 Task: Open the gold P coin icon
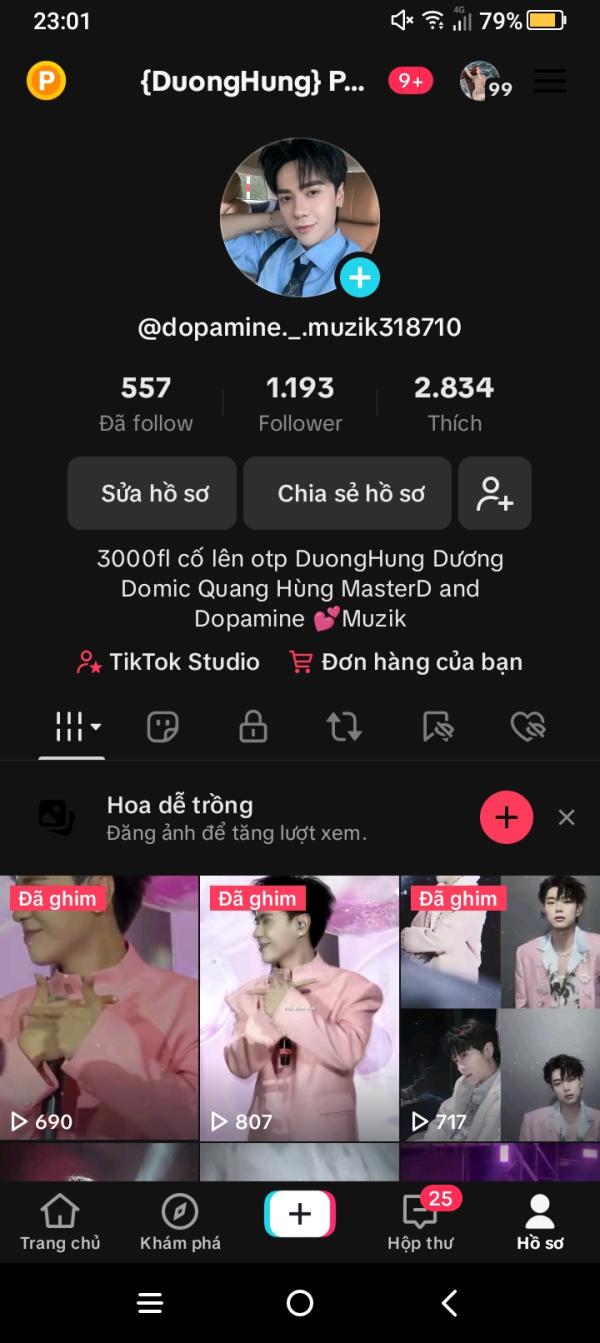(x=46, y=80)
